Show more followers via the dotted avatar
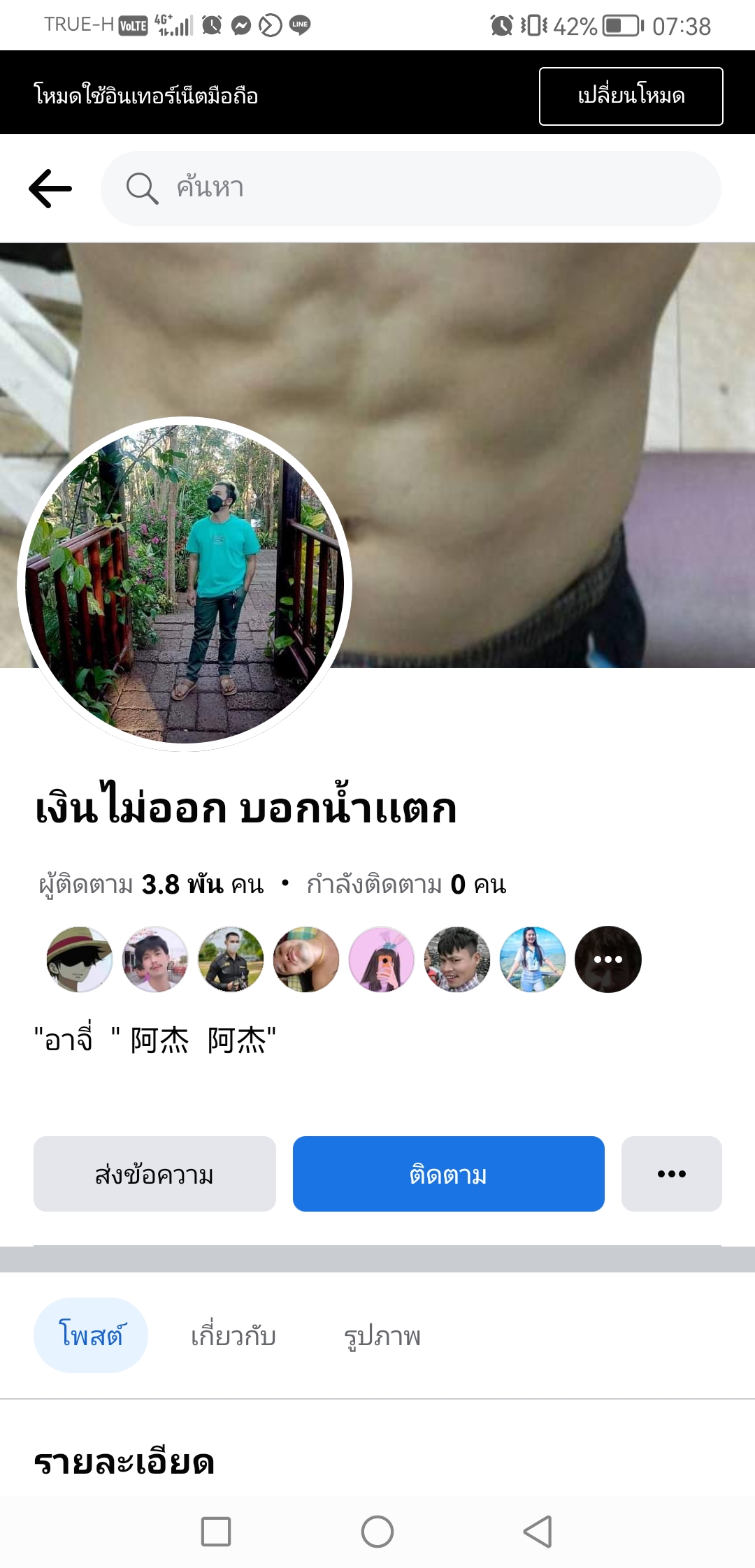The image size is (755, 1568). click(x=607, y=959)
